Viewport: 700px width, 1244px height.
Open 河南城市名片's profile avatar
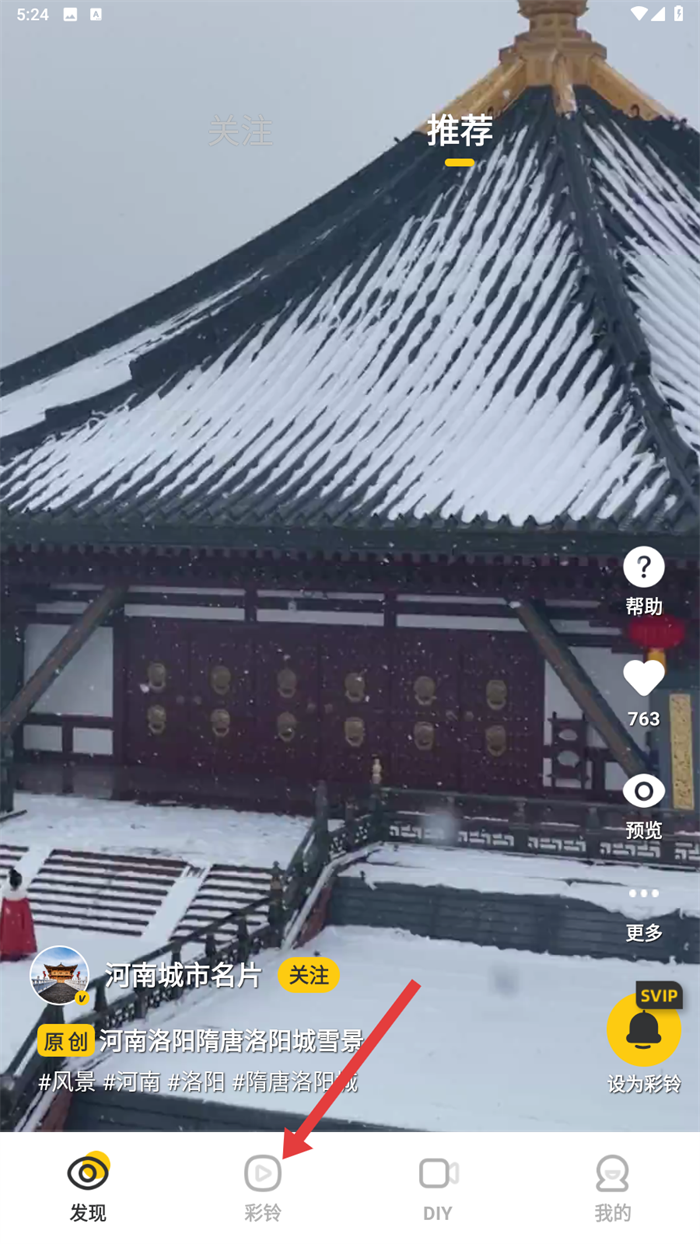pyautogui.click(x=60, y=975)
